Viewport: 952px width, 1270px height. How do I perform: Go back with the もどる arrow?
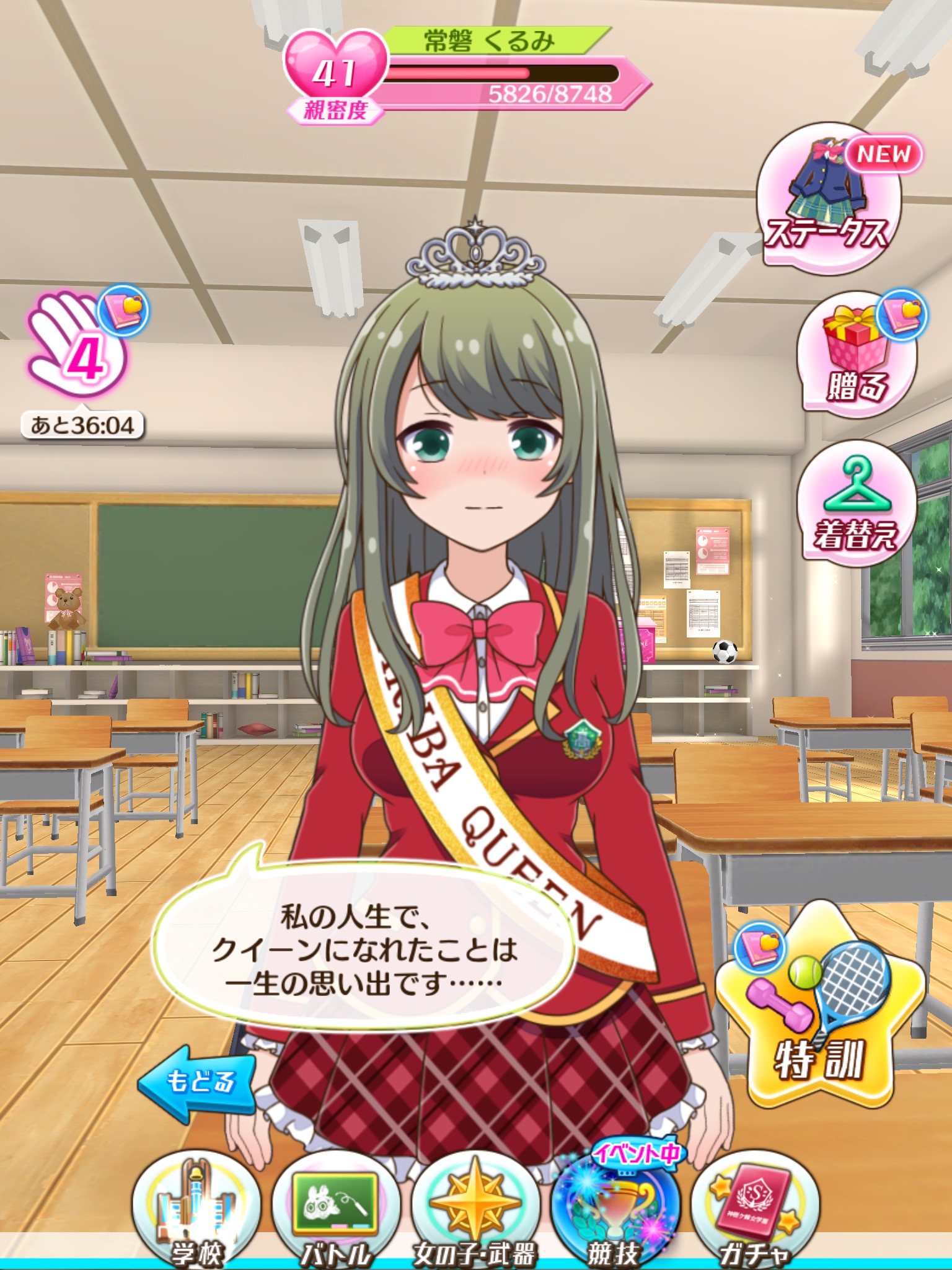[x=196, y=1083]
